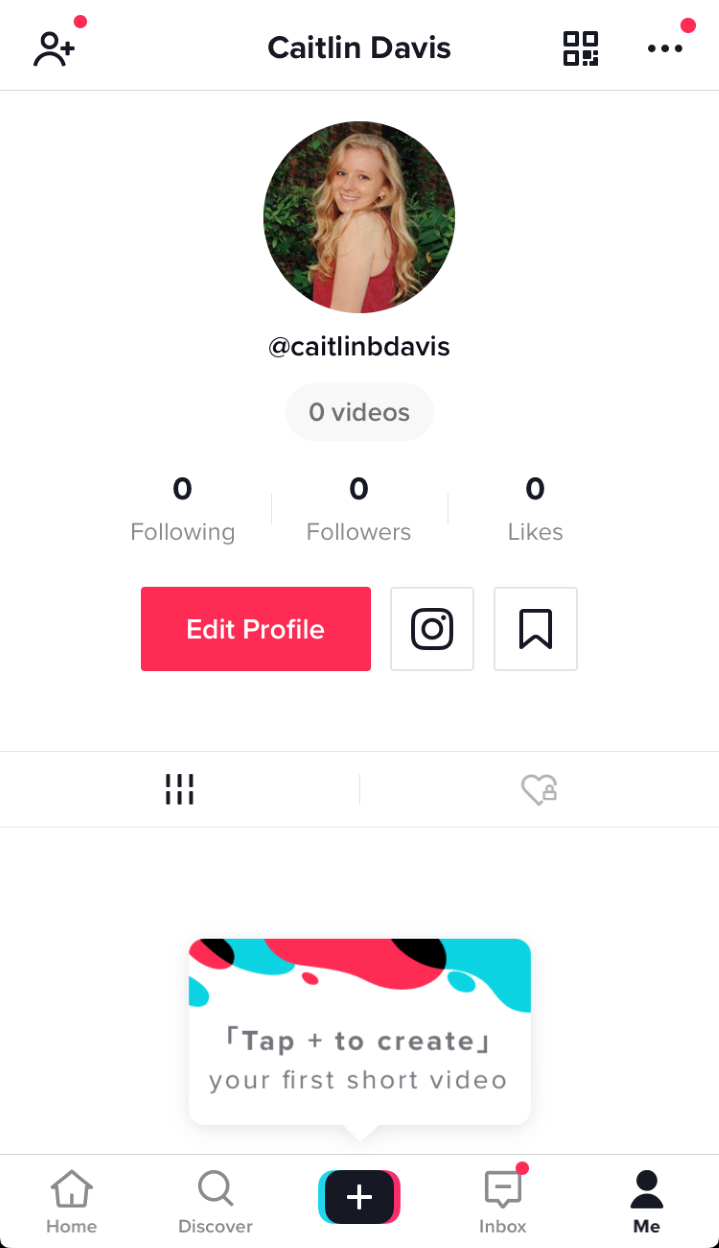Image resolution: width=719 pixels, height=1248 pixels.
Task: Open the Inbox tab
Action: (x=503, y=1202)
